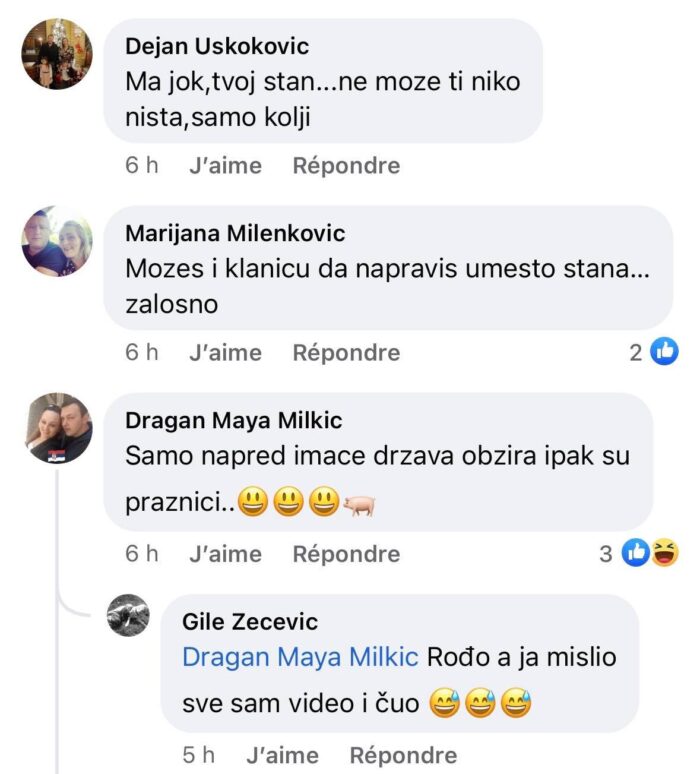
Task: Open Dejan Uskokovic's profile name
Action: 217,46
